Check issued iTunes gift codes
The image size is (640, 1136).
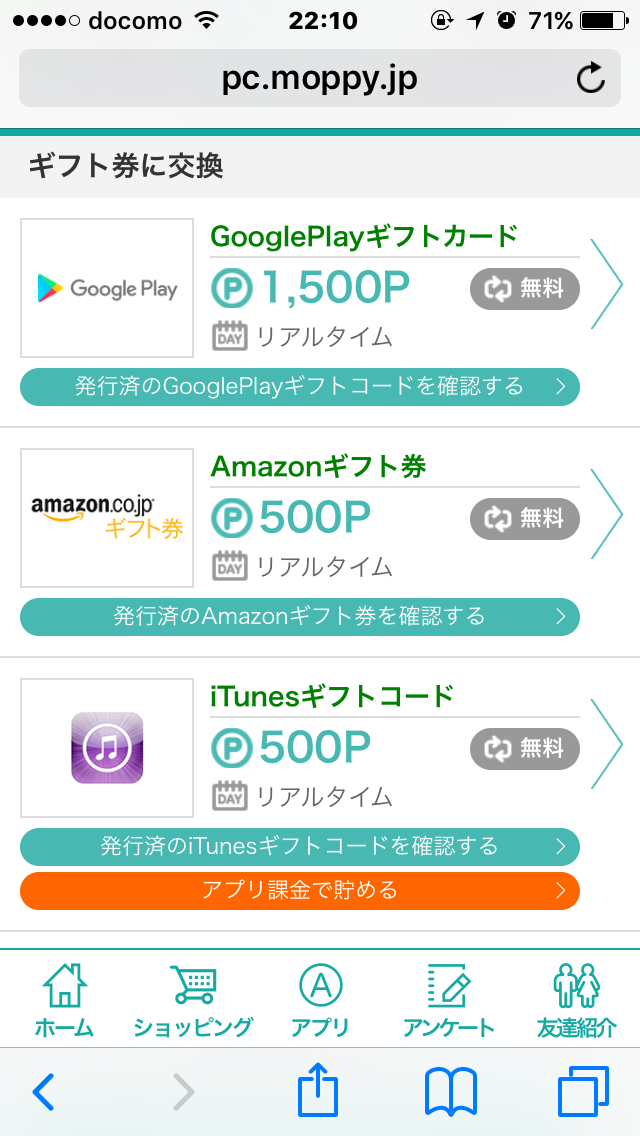pyautogui.click(x=300, y=847)
